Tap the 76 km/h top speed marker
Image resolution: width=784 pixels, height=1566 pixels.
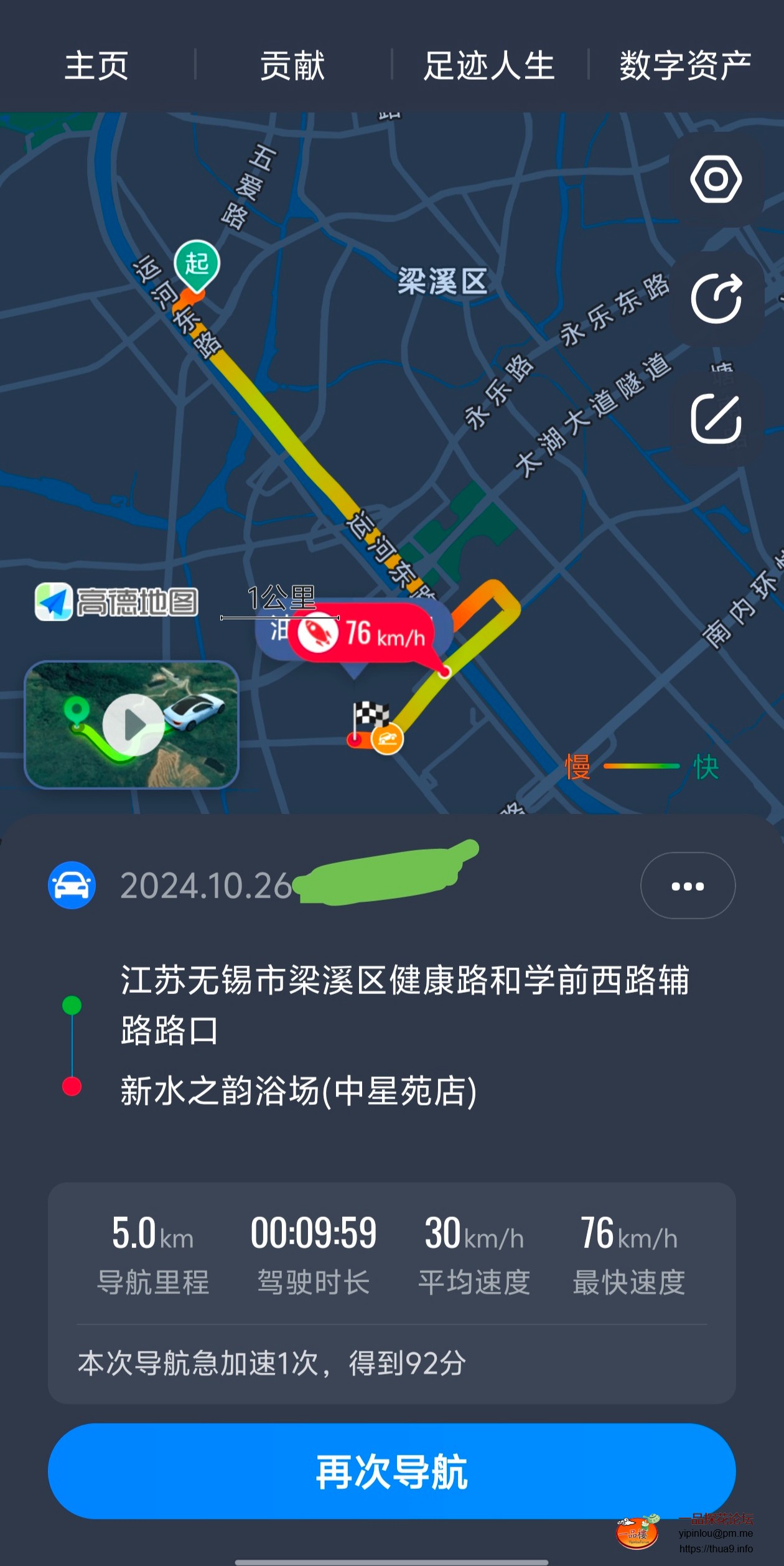click(361, 633)
